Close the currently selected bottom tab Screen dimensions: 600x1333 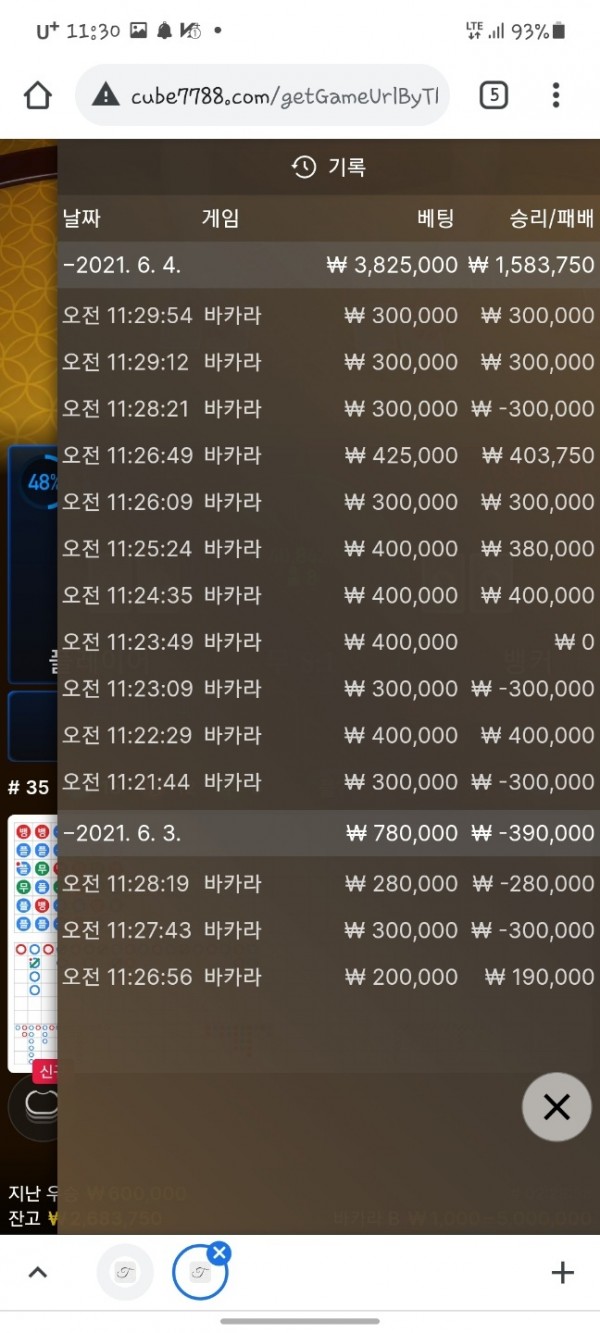[220, 1253]
